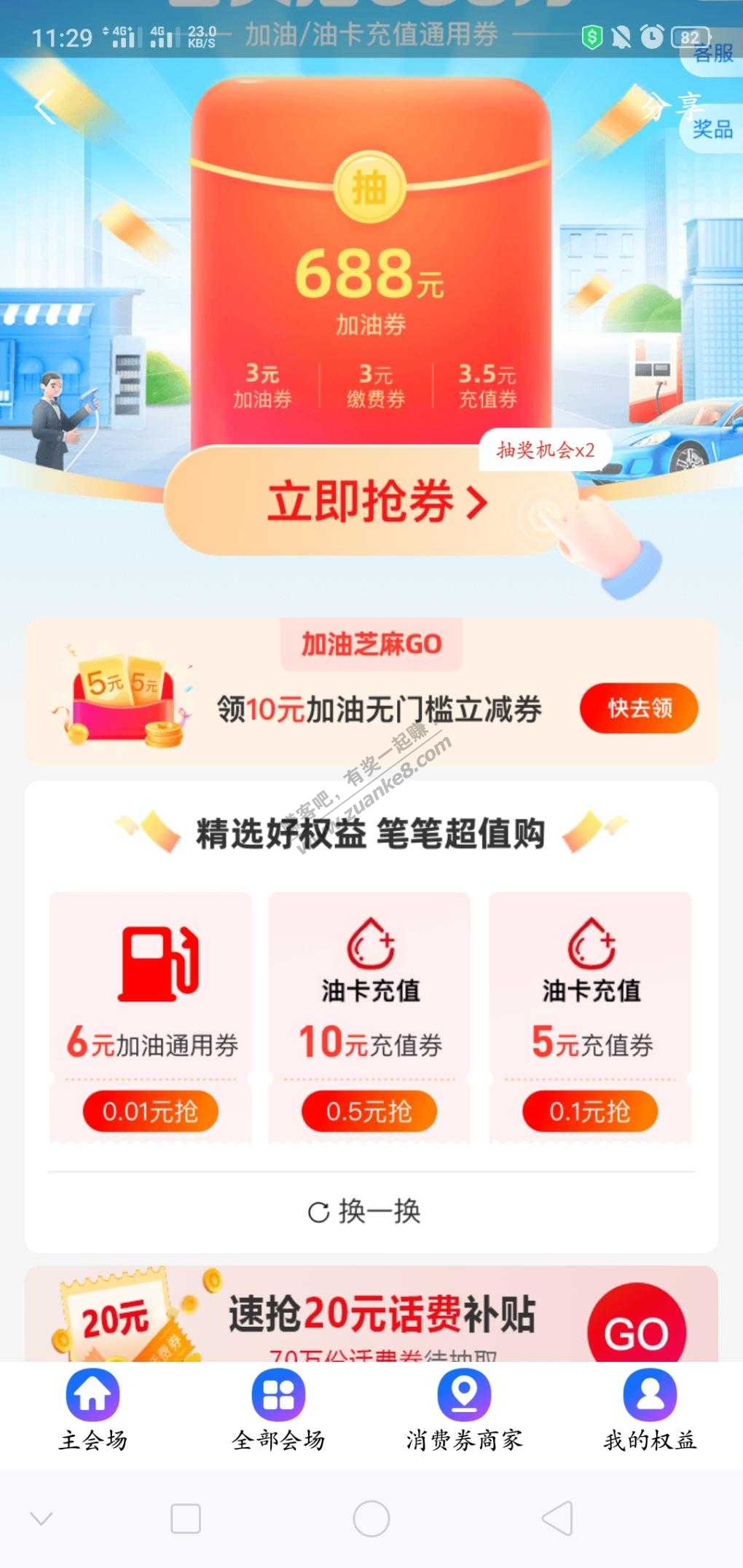The height and width of the screenshot is (1568, 743).
Task: Grab the 6元加油通用券 for 0.01元
Action: point(150,1111)
